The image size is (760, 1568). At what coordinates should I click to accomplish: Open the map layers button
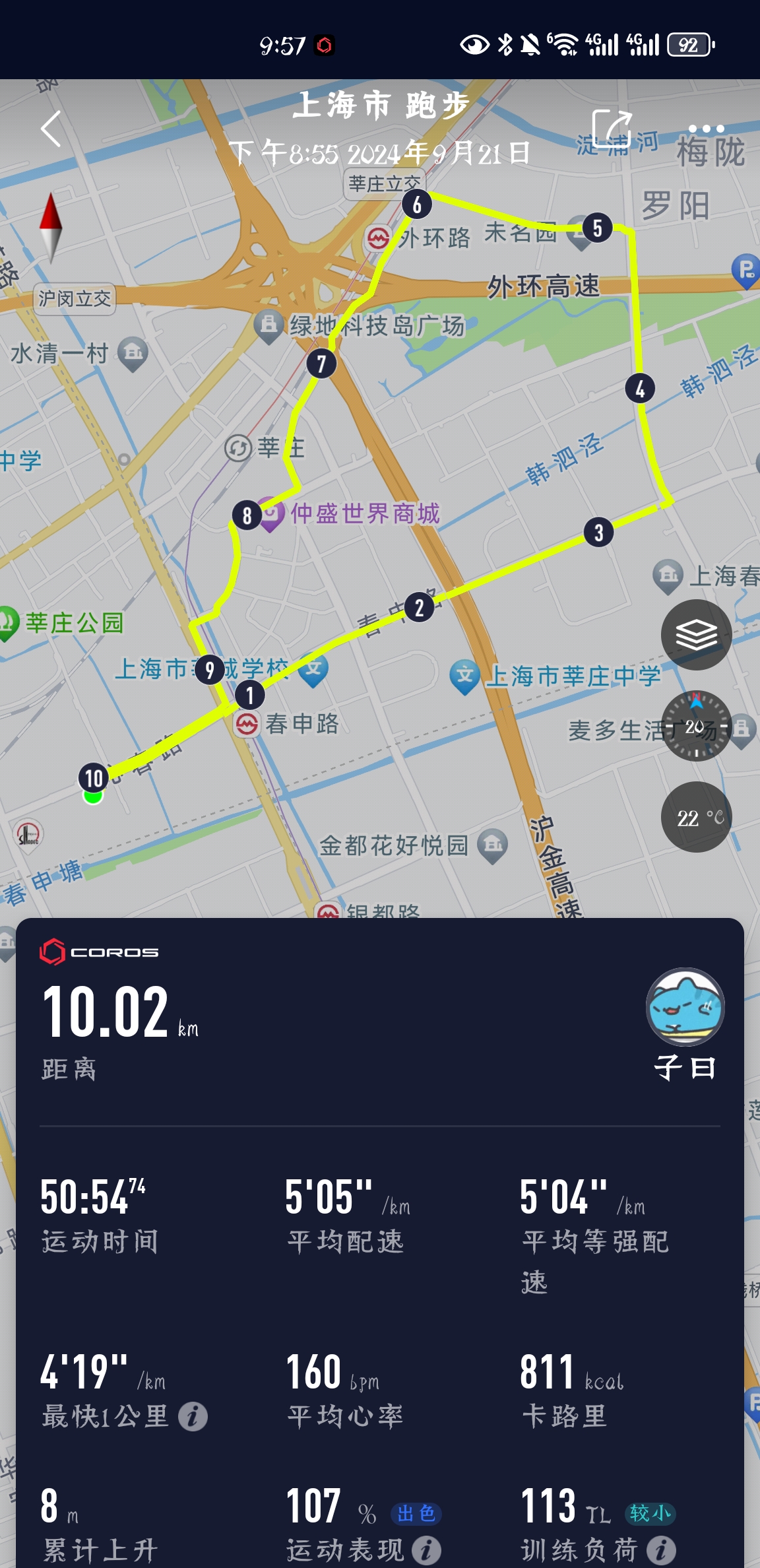coord(696,635)
